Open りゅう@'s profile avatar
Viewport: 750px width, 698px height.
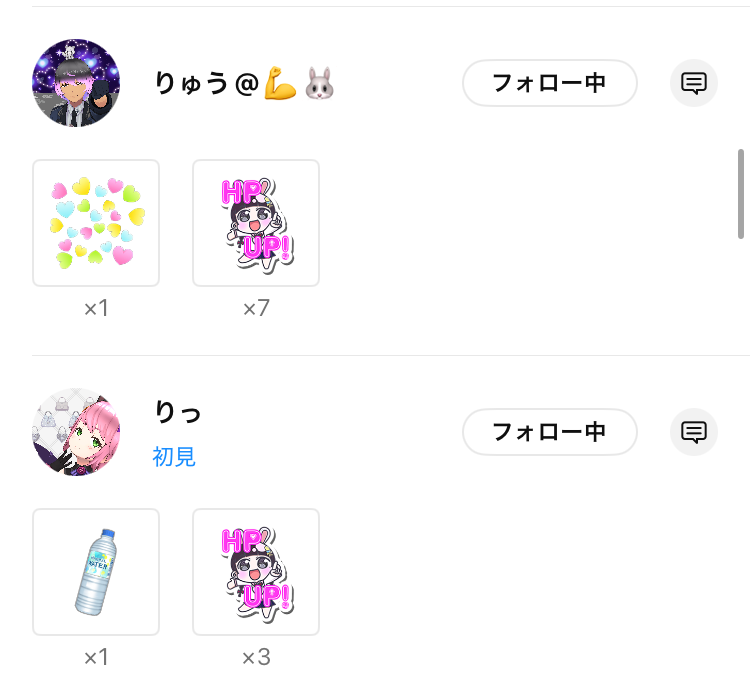pyautogui.click(x=76, y=83)
